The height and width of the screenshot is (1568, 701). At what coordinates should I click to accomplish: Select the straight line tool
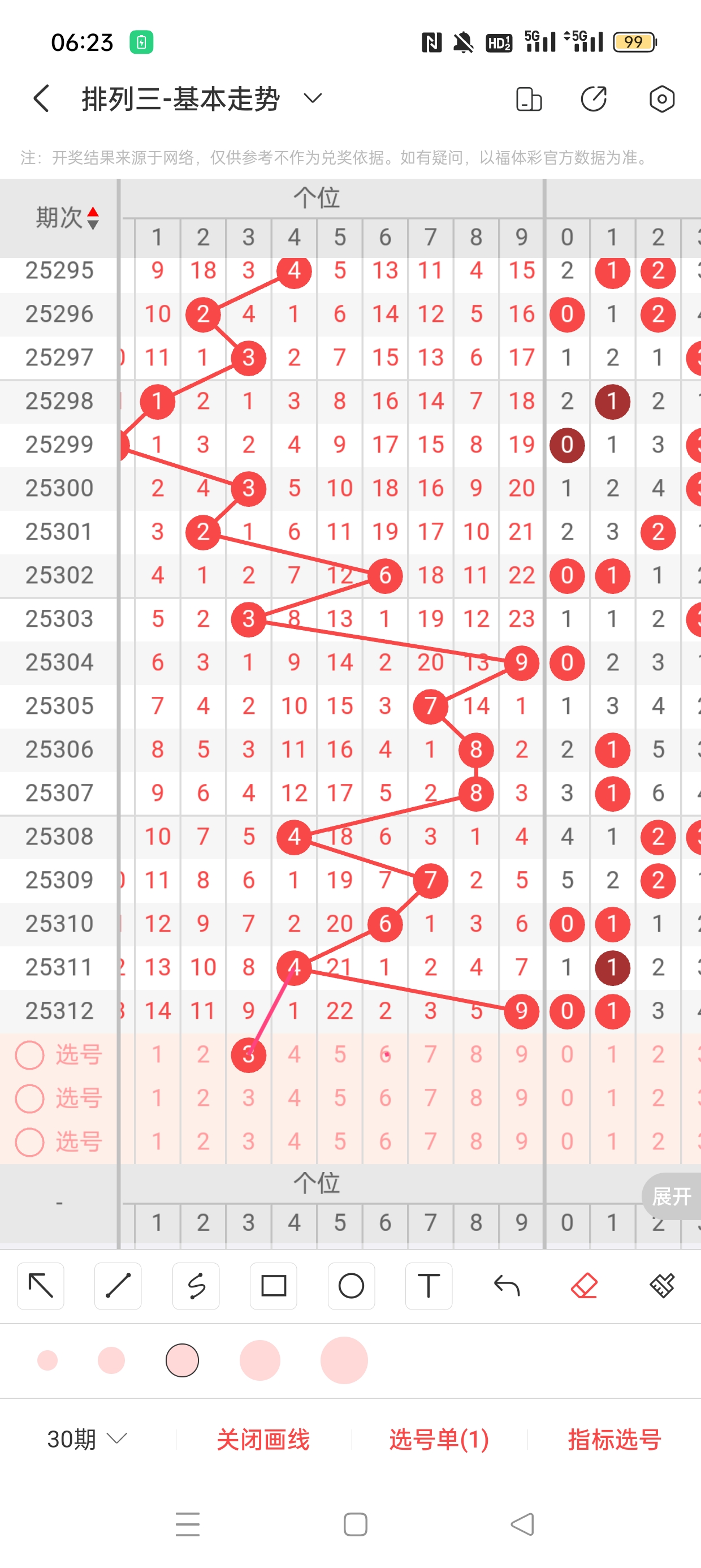point(118,1286)
